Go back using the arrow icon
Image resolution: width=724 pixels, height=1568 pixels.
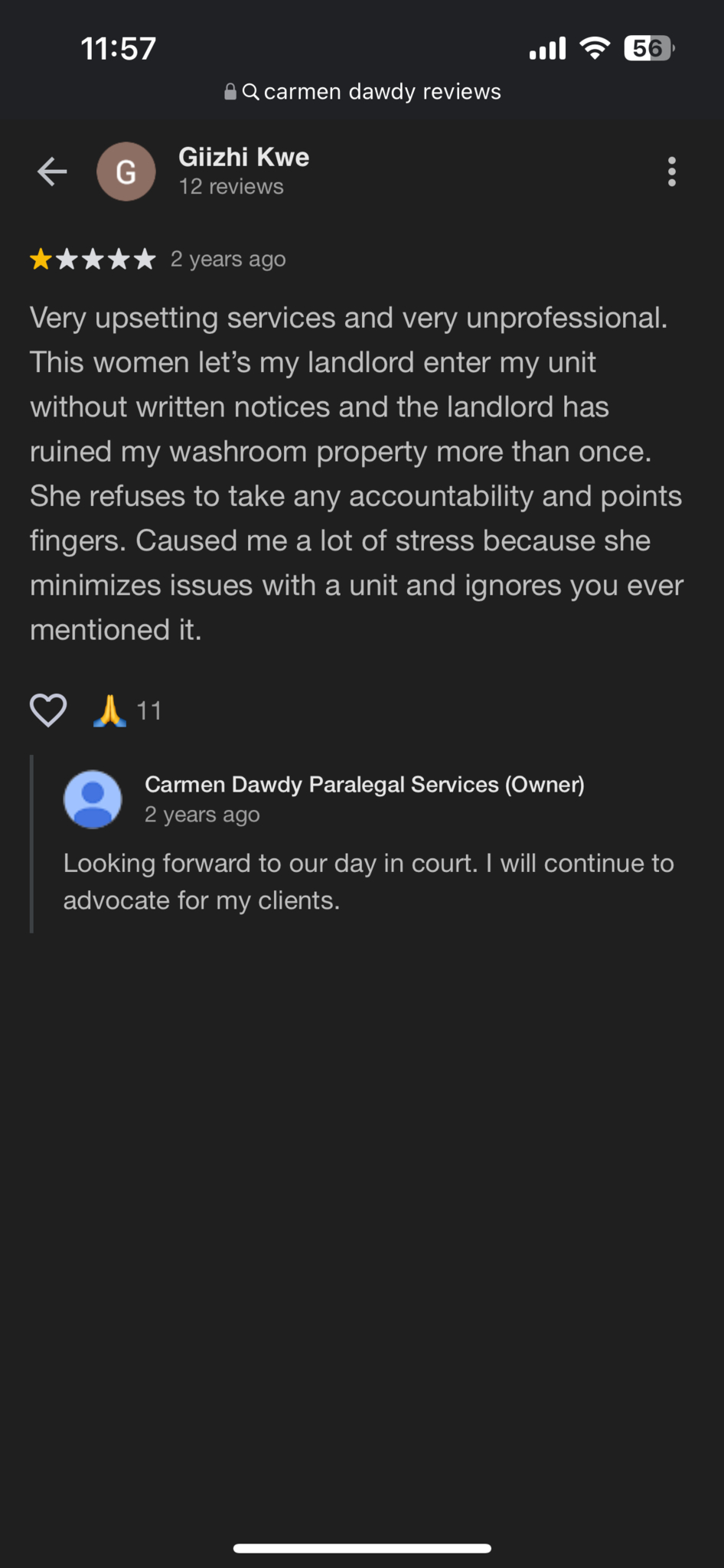click(52, 171)
